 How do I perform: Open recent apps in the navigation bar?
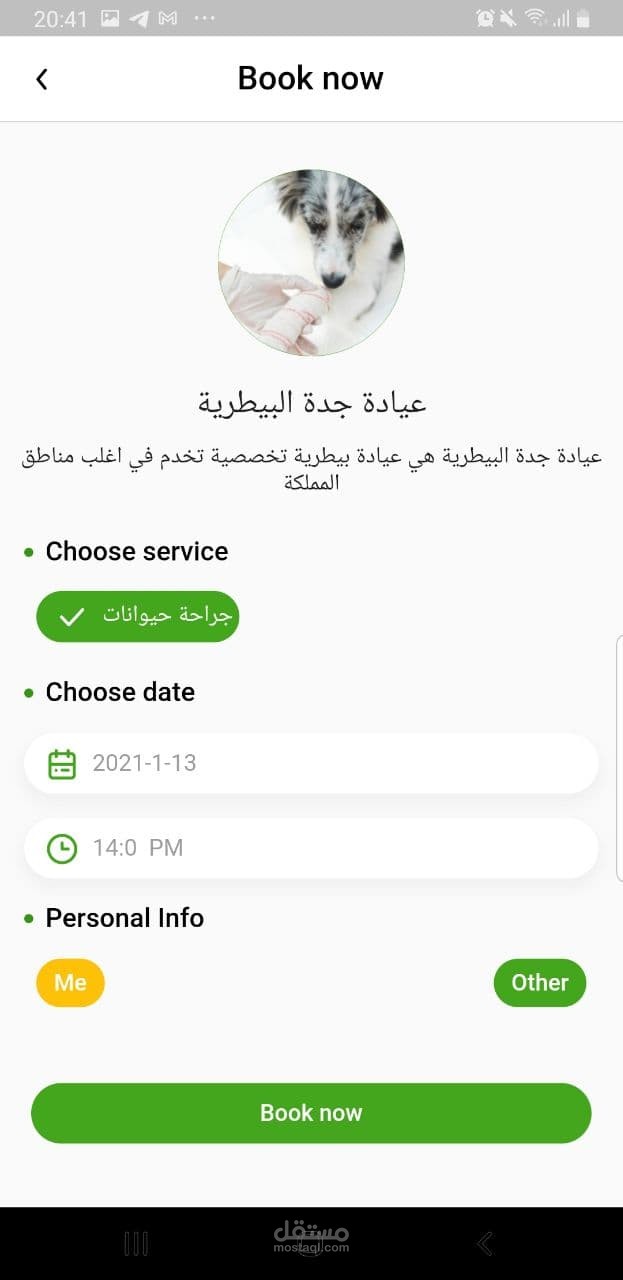click(x=136, y=1243)
